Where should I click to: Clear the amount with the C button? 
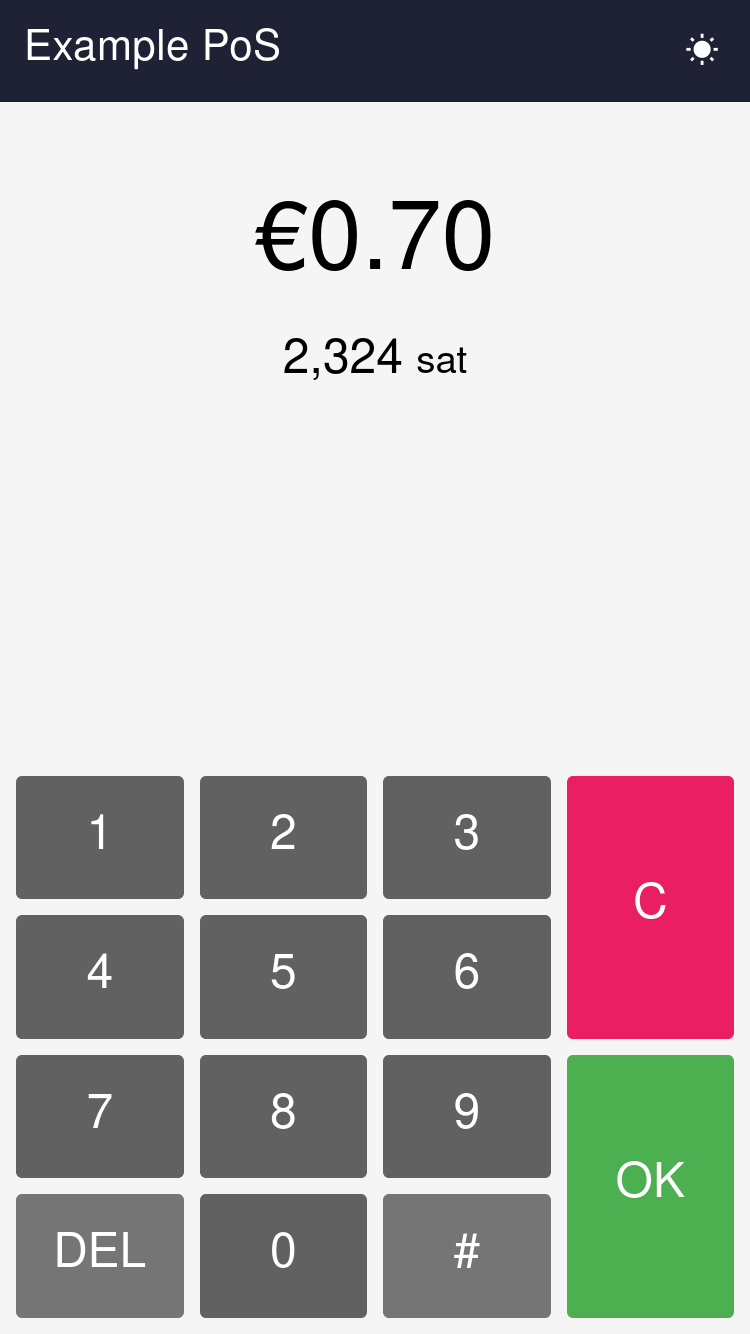[650, 907]
